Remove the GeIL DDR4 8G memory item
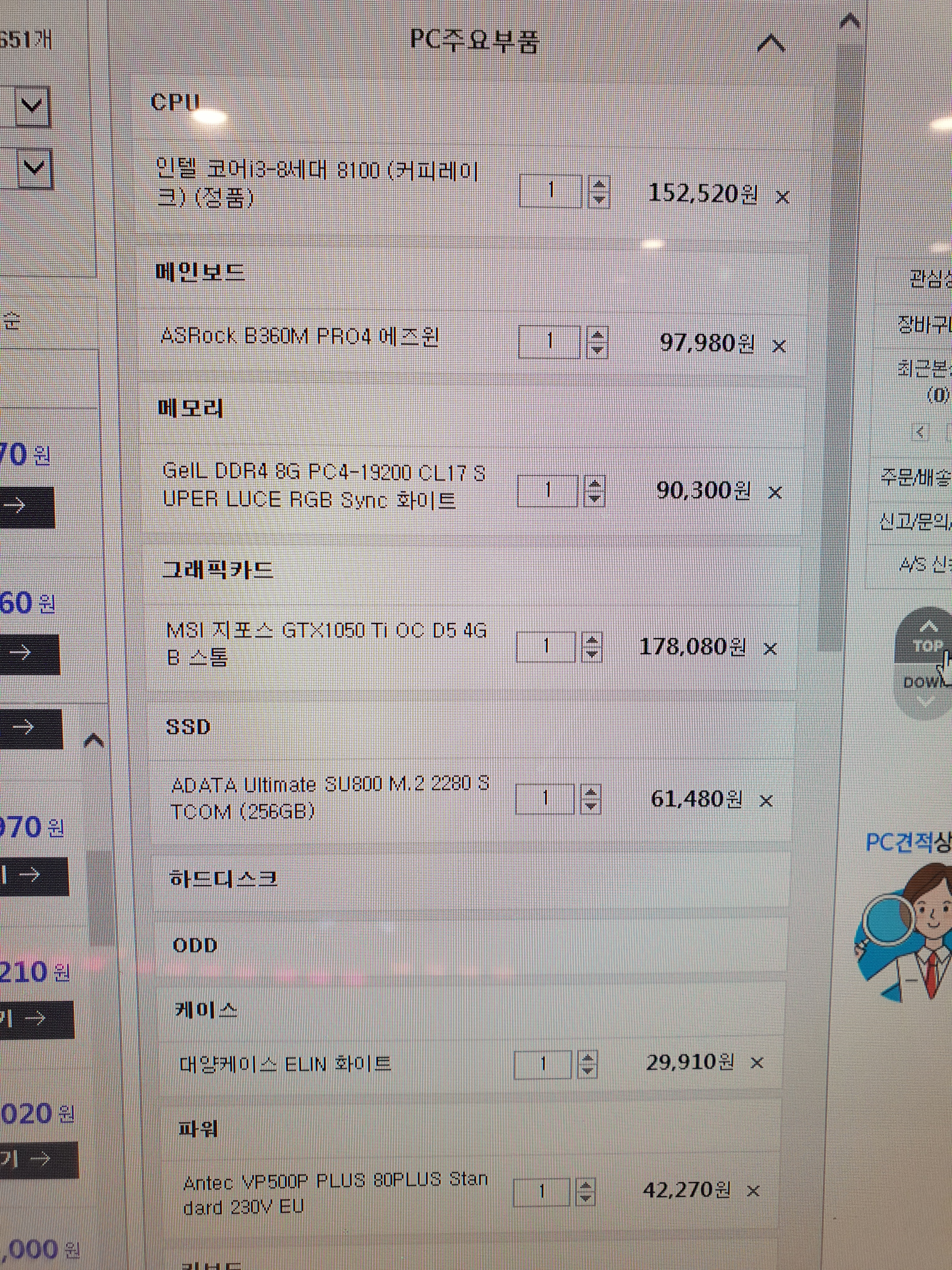 click(775, 492)
